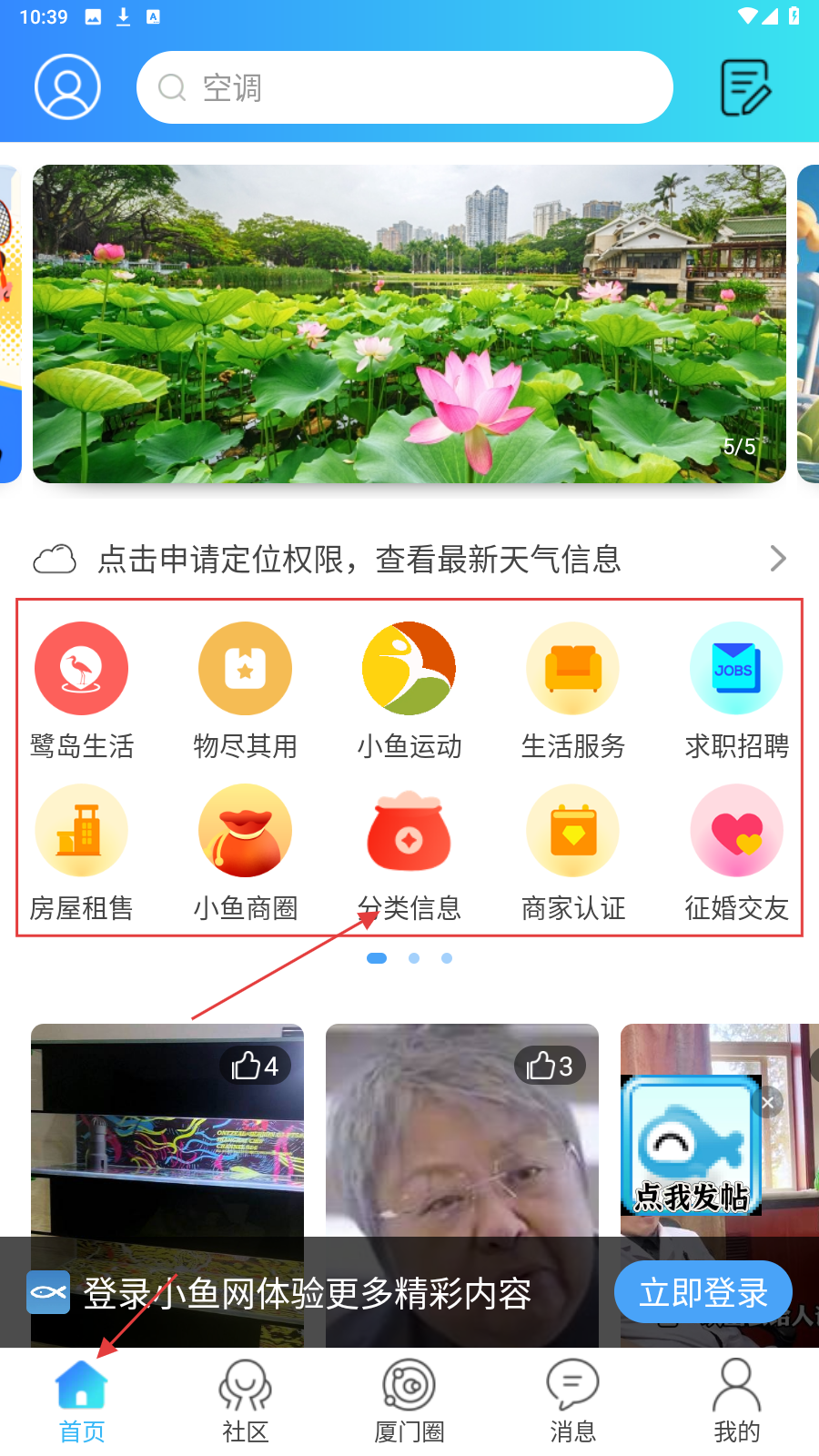Tap the search box showing 空调

point(404,87)
